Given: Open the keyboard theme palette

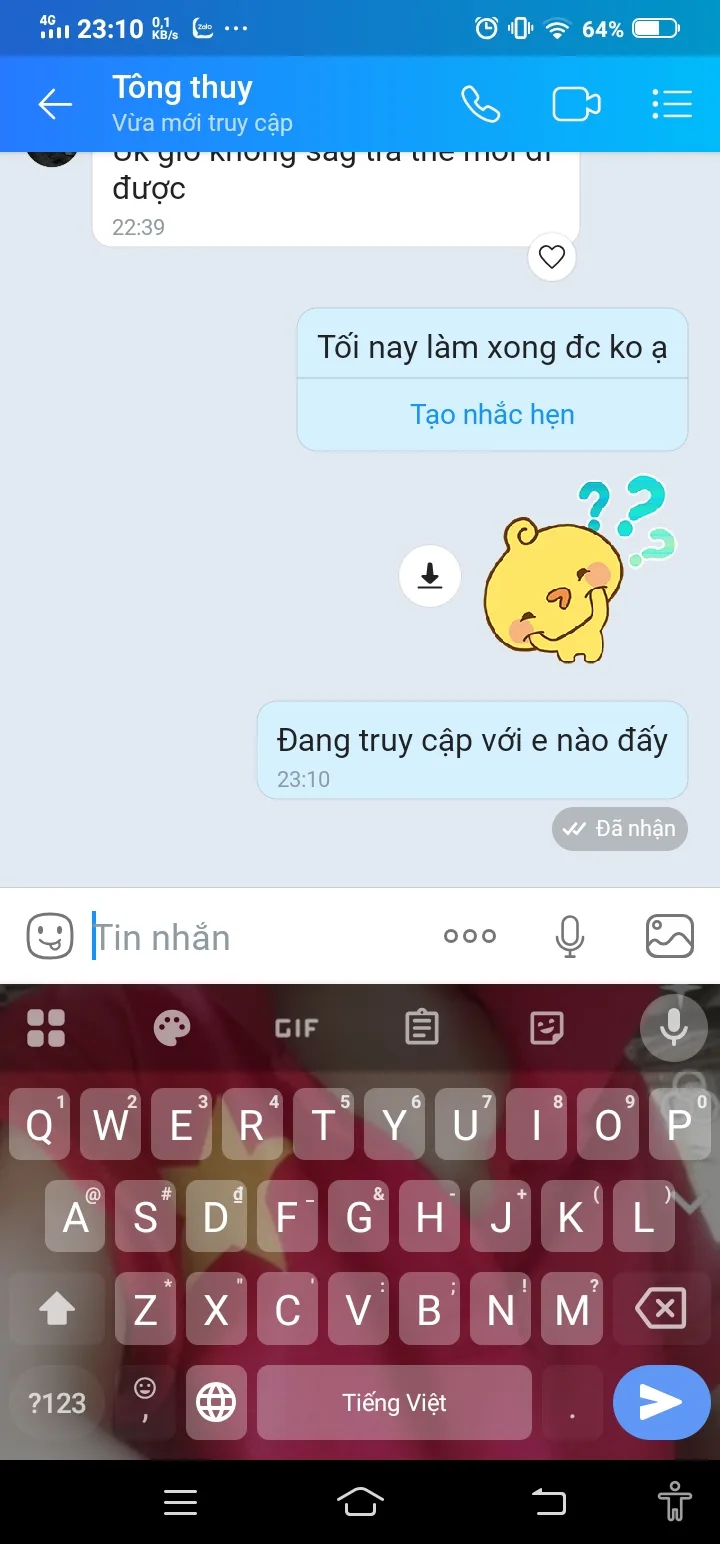Looking at the screenshot, I should 172,1027.
